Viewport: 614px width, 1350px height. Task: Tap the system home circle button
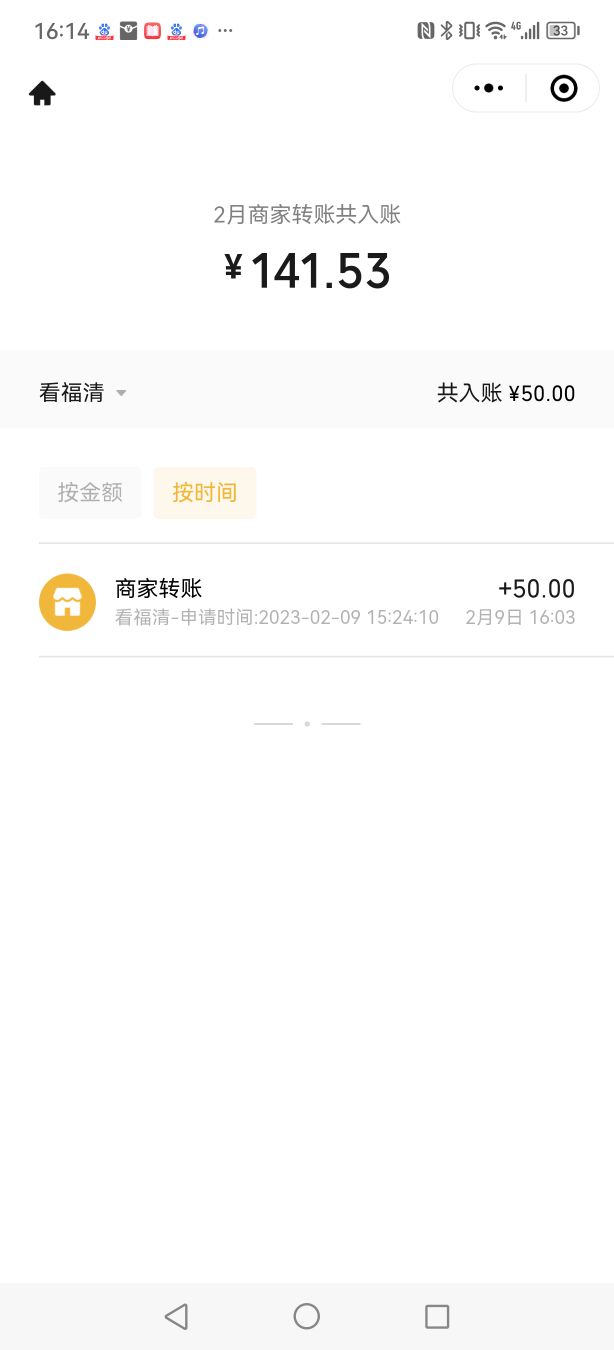[x=307, y=1316]
